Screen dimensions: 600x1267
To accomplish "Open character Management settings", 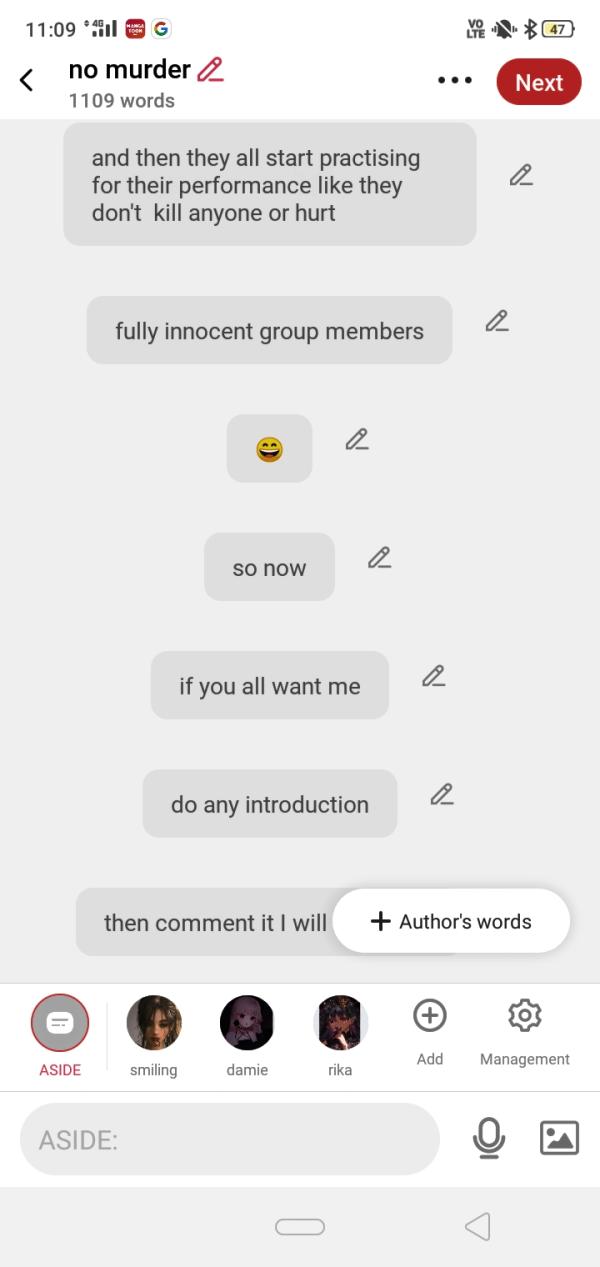I will point(524,1018).
